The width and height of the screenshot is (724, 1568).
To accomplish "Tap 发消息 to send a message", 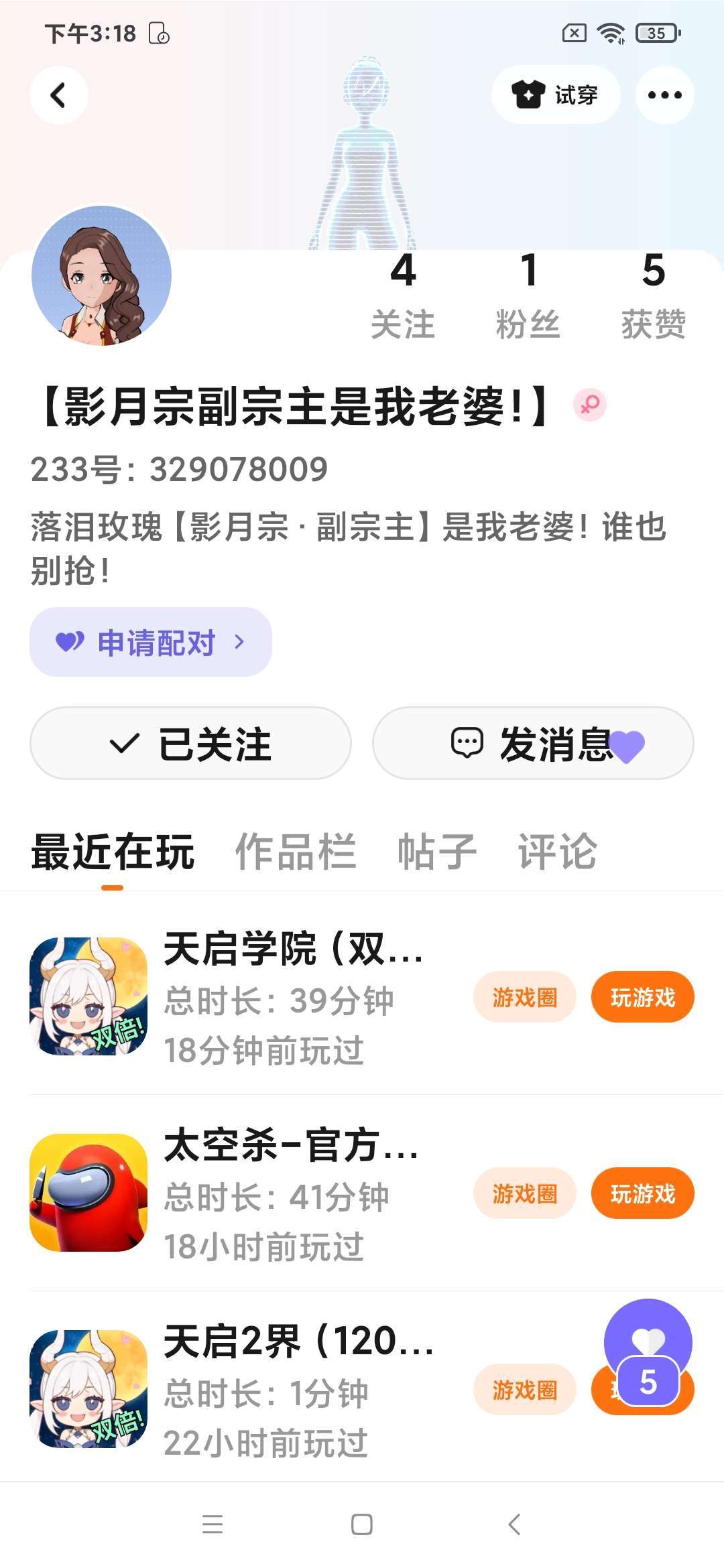I will pos(532,743).
